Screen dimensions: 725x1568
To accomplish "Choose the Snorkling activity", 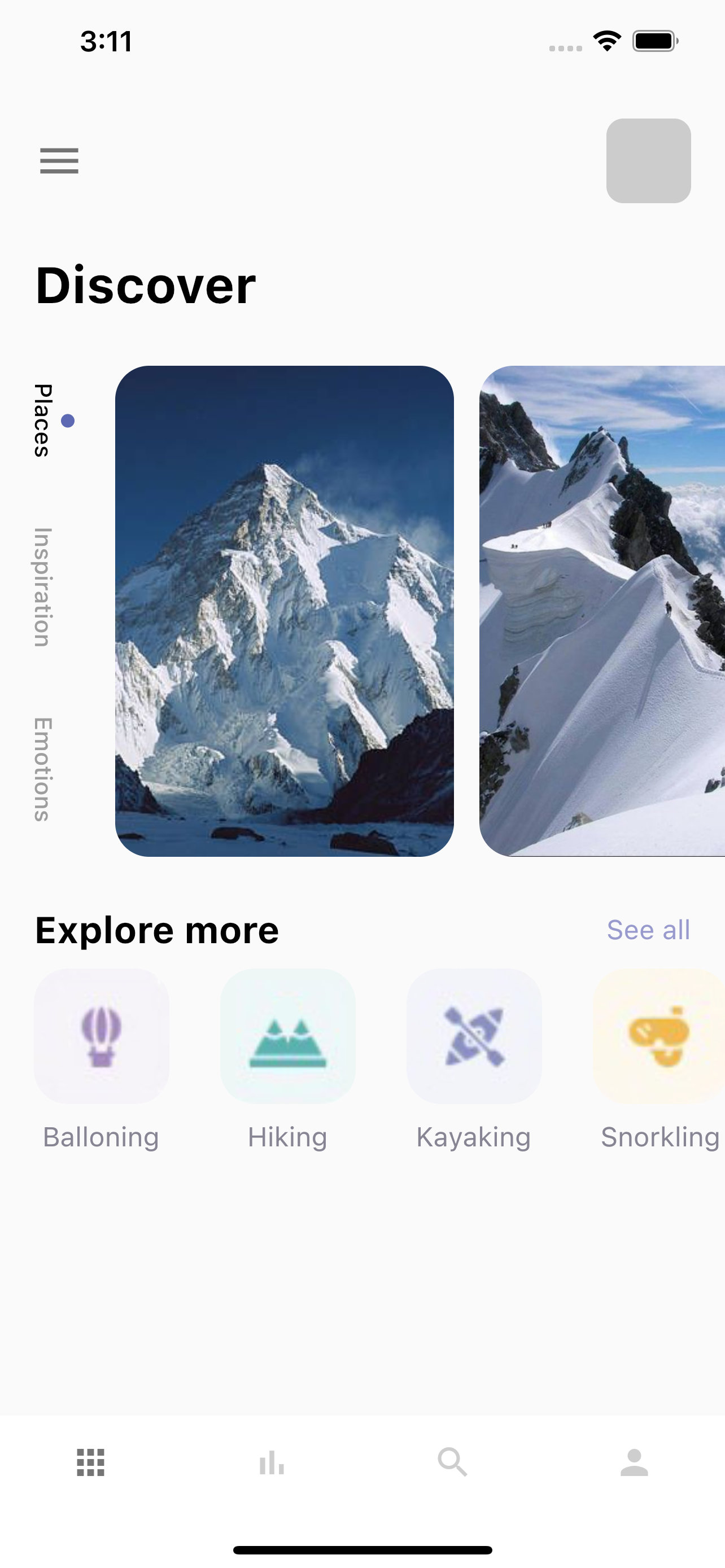I will 660,1058.
